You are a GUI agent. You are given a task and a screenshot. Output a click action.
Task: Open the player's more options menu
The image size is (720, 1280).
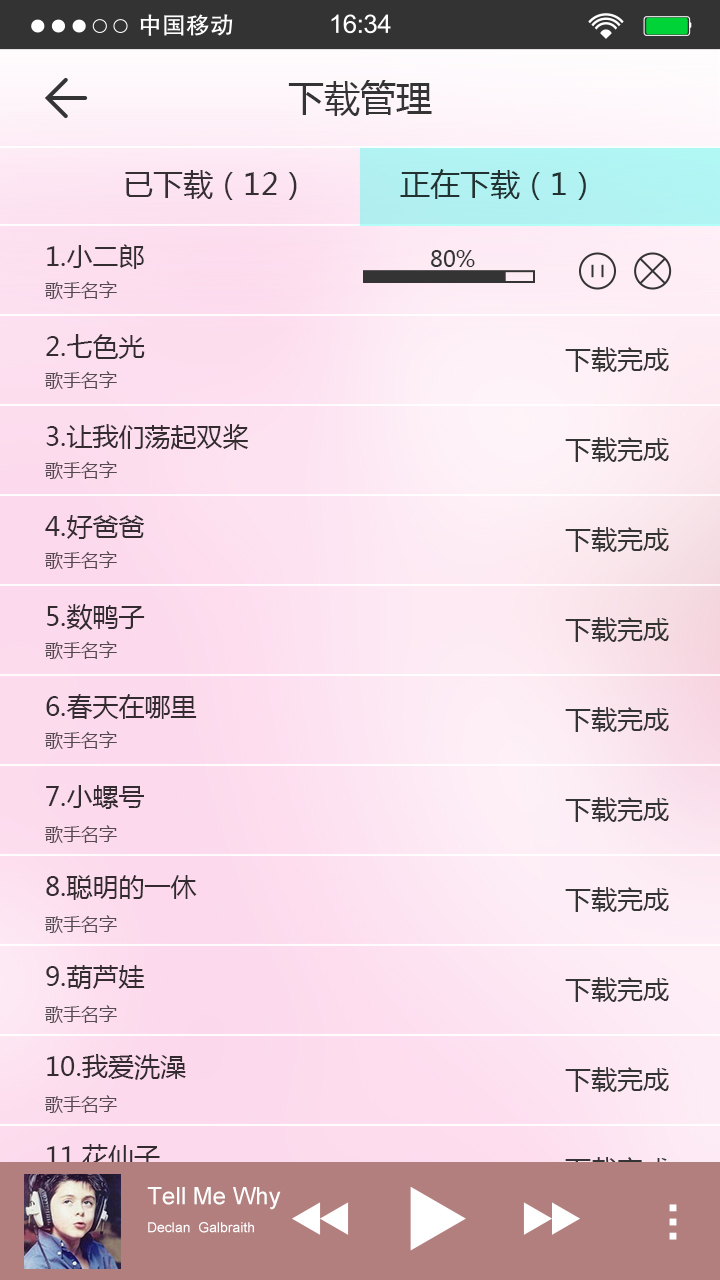click(673, 1221)
